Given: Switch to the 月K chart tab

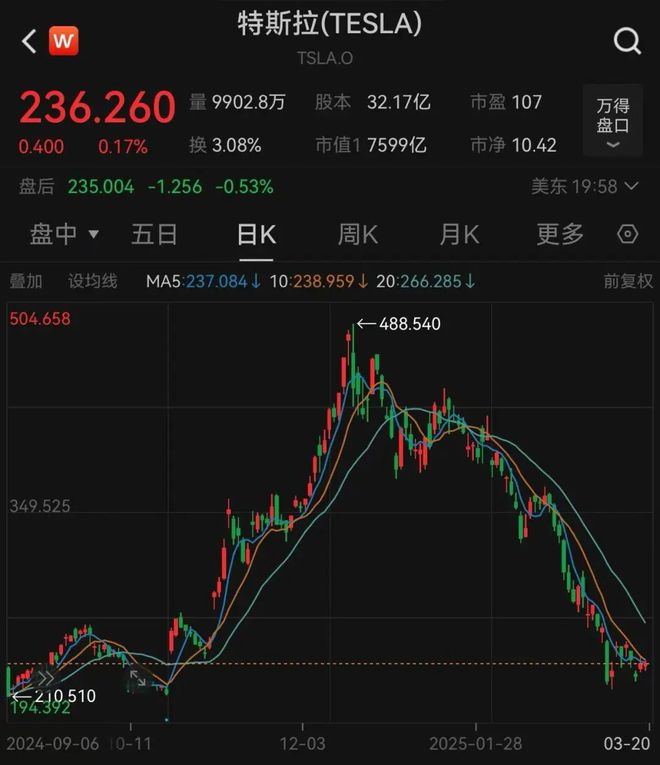Looking at the screenshot, I should click(459, 235).
